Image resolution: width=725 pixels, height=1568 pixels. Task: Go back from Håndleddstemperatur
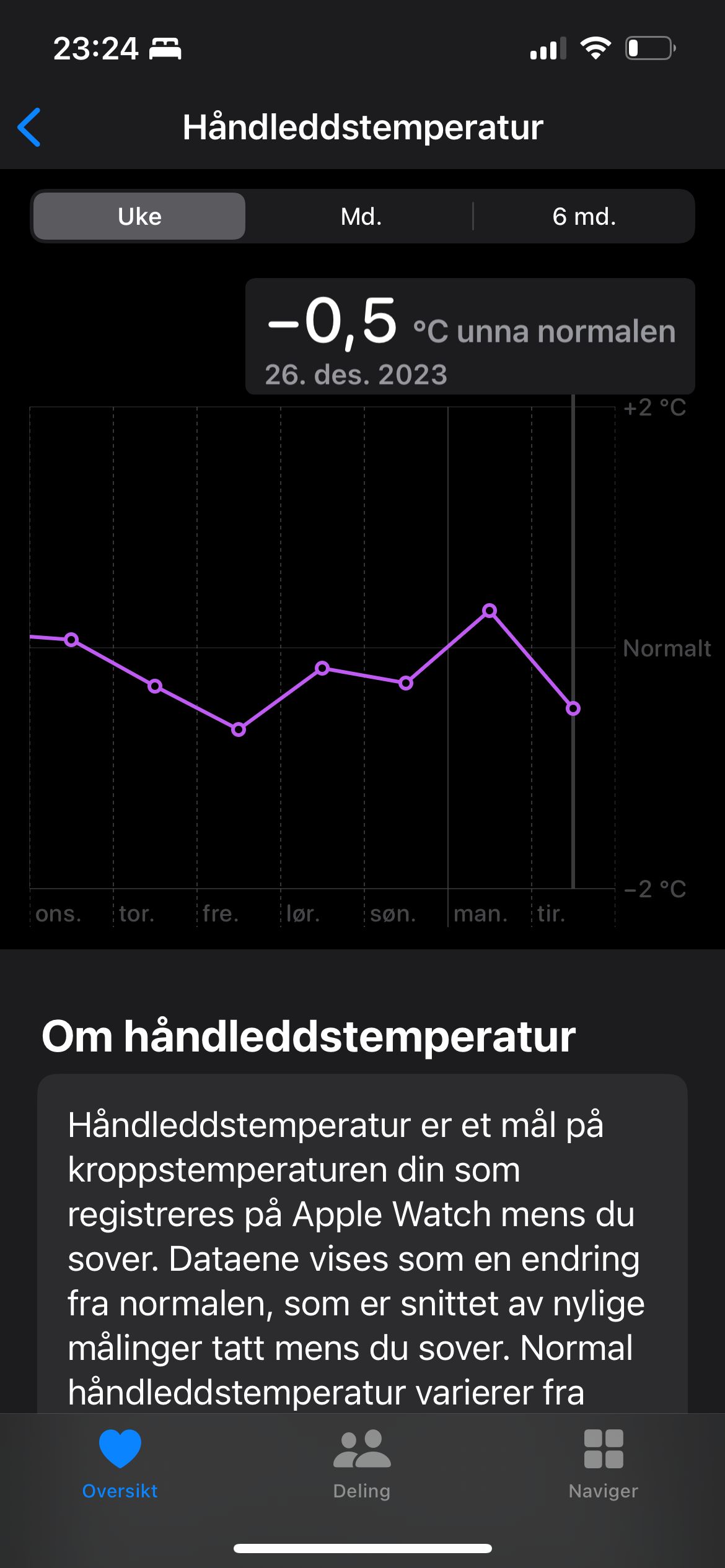pos(29,127)
